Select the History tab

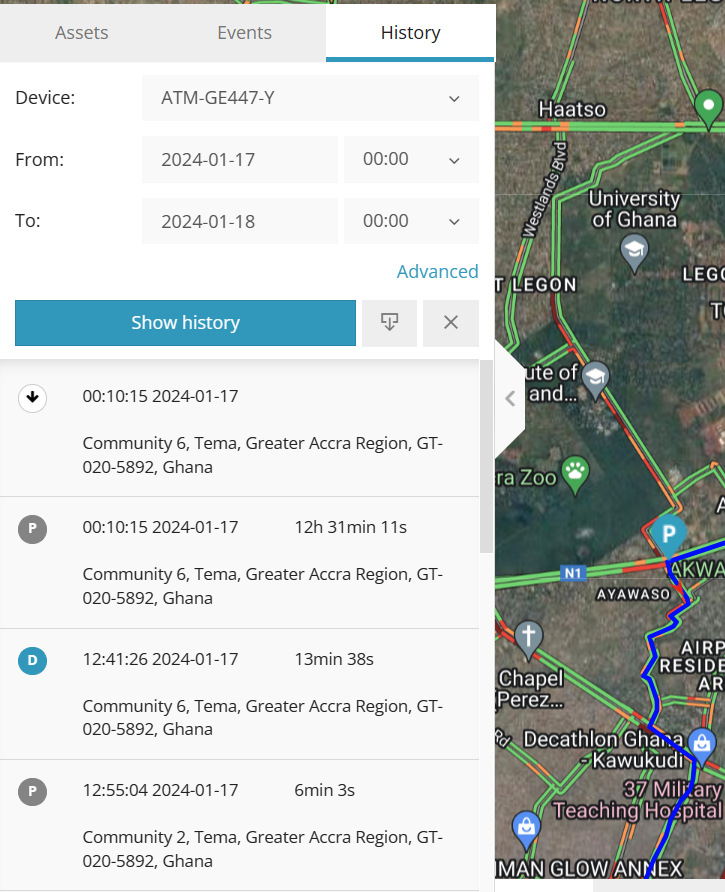coord(410,33)
